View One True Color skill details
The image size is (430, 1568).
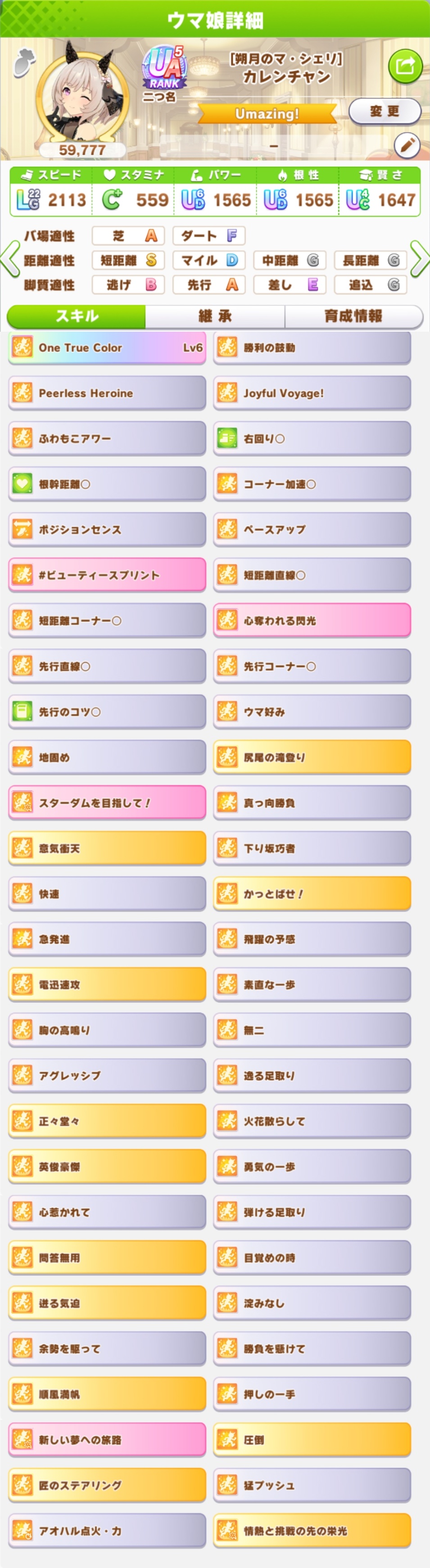(107, 348)
